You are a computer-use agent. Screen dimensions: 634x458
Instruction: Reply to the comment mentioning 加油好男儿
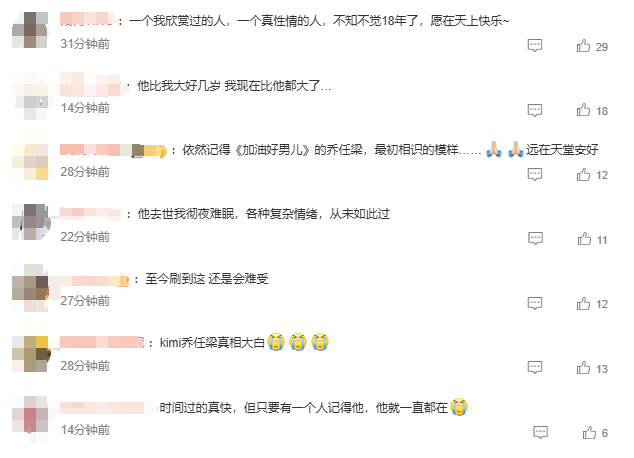point(535,174)
